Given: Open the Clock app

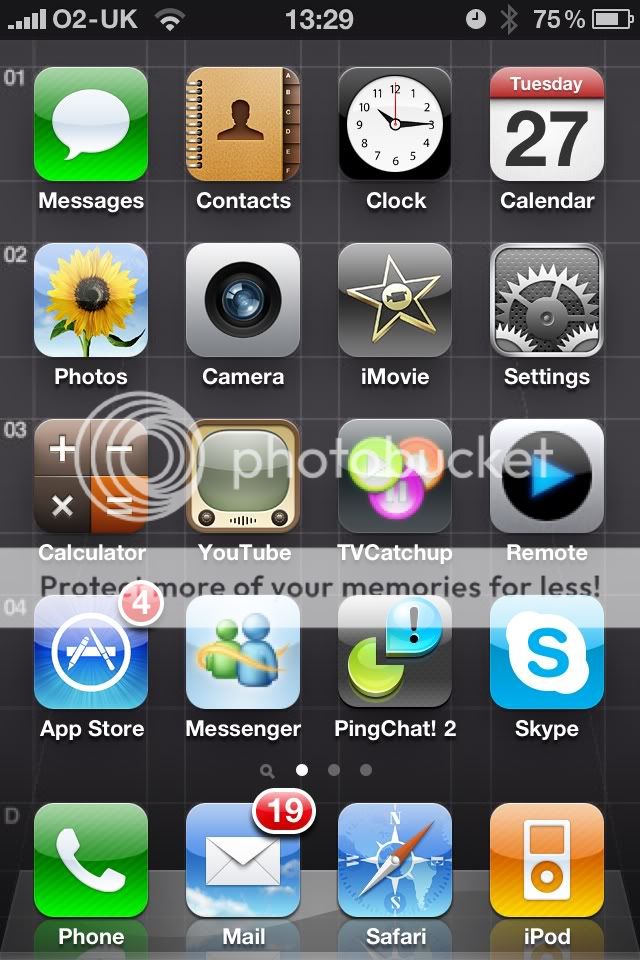Looking at the screenshot, I should point(395,124).
